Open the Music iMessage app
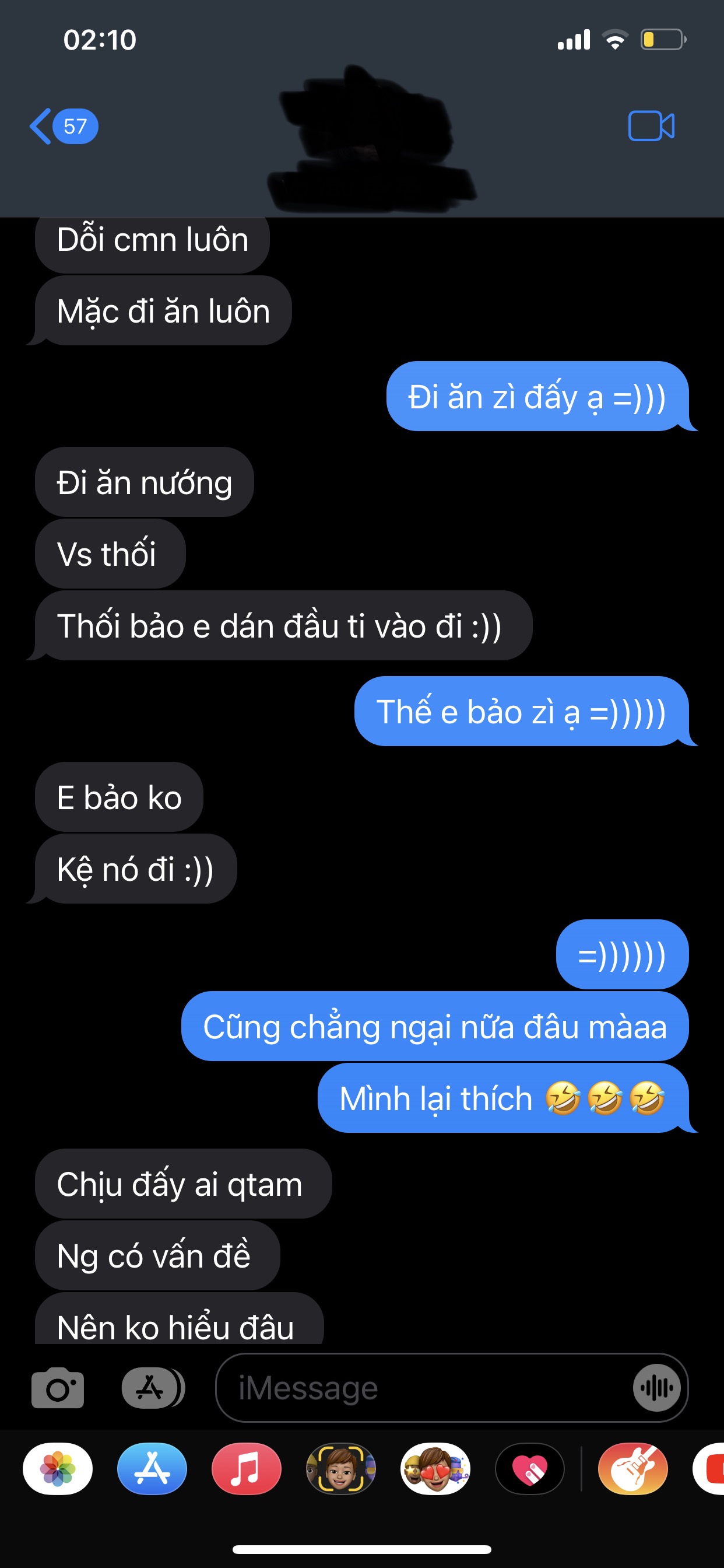Viewport: 724px width, 1568px height. click(x=247, y=1469)
